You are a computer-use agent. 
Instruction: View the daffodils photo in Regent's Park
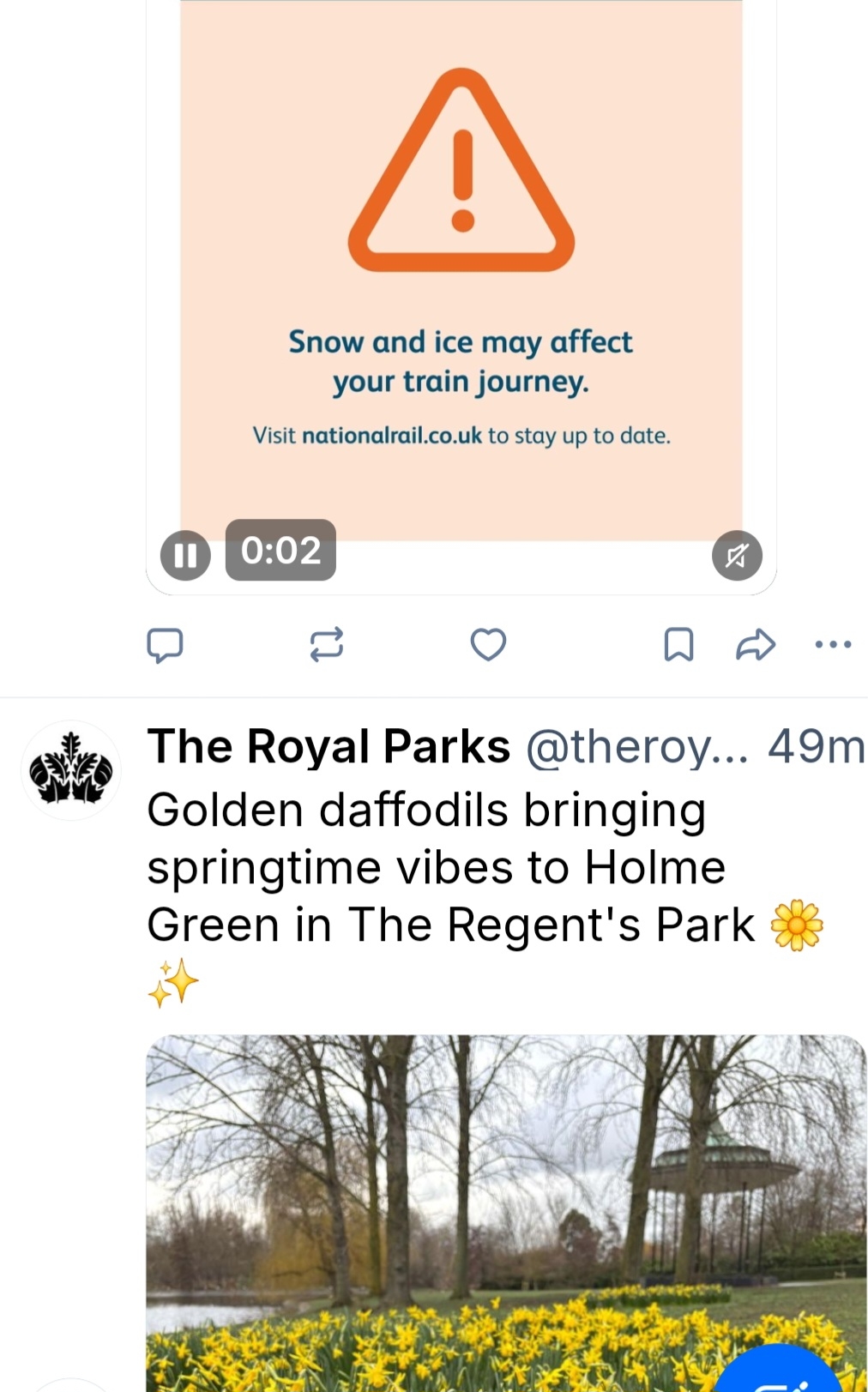[480, 1201]
